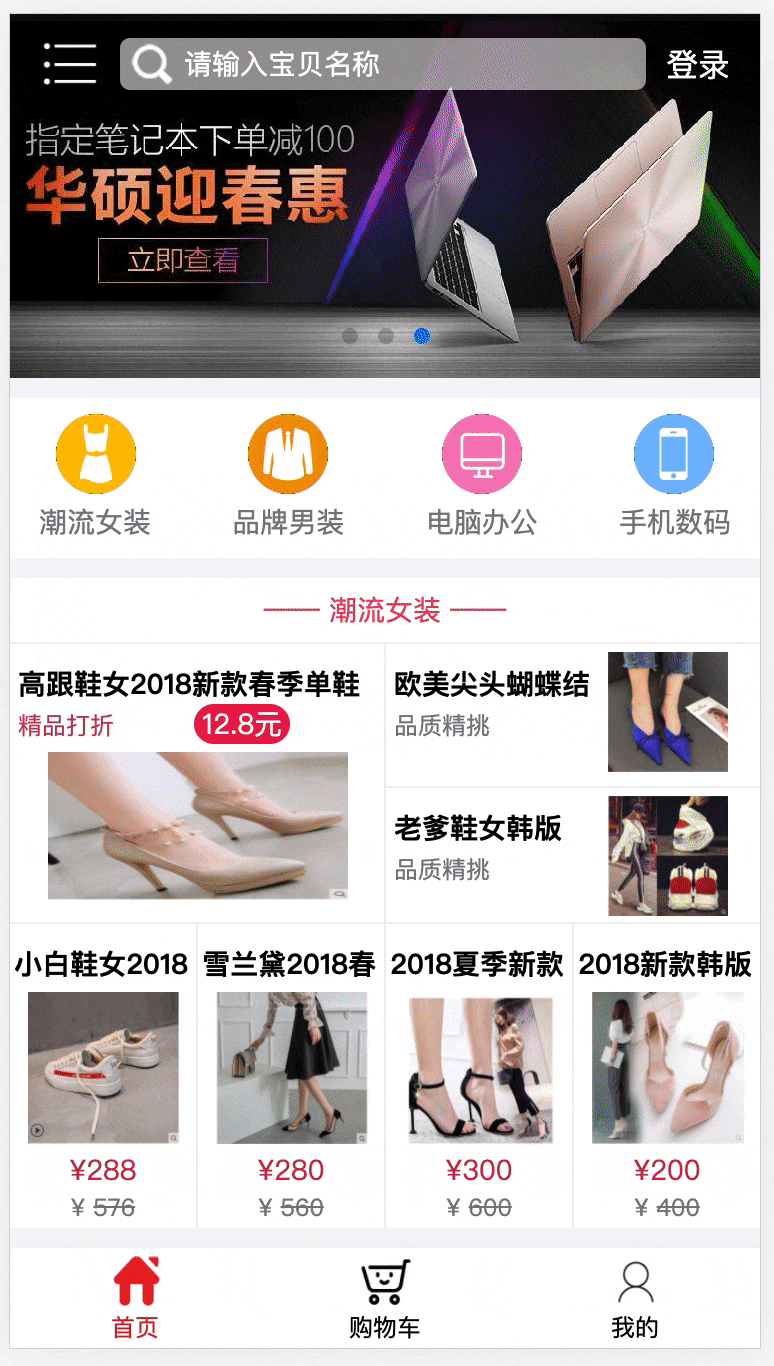View the 老爹鞋女韩版 product

click(572, 855)
